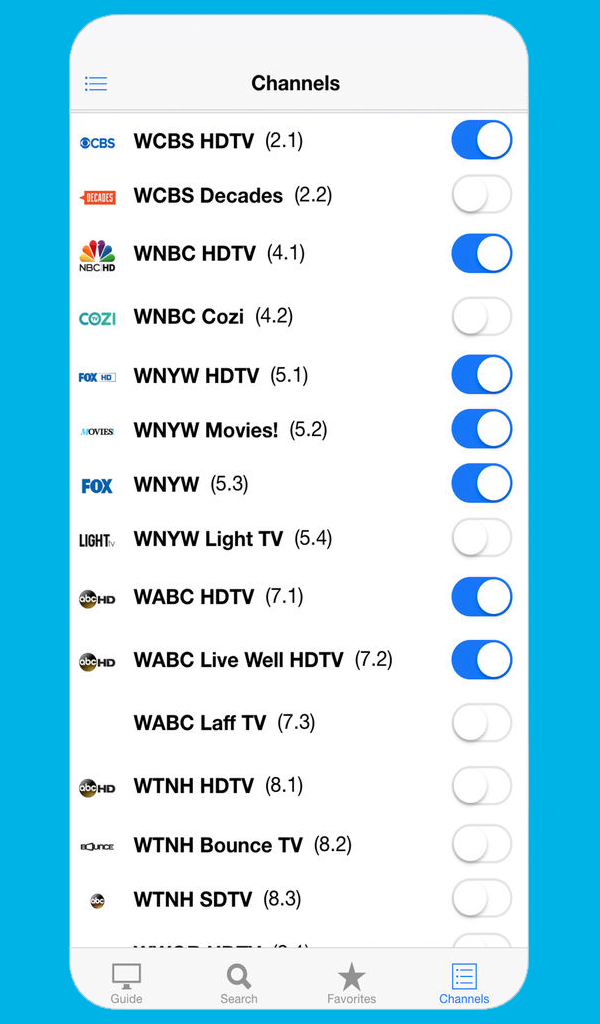Select the Channels tab
600x1024 pixels.
pos(464,983)
